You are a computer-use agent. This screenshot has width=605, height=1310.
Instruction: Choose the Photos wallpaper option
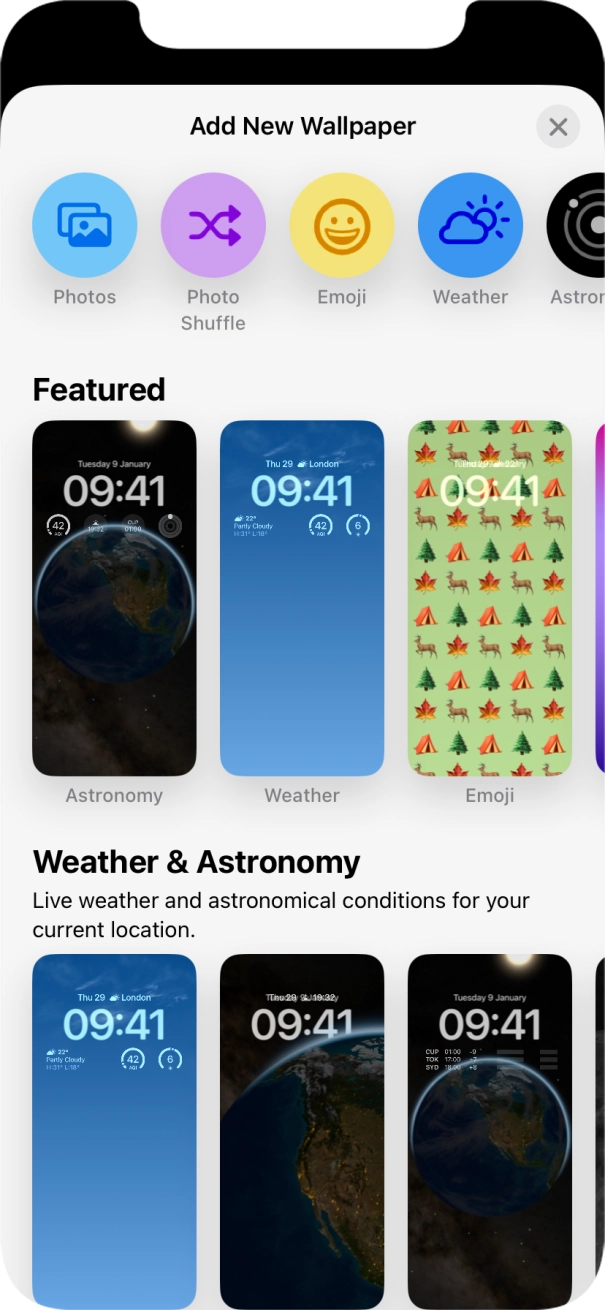pyautogui.click(x=85, y=225)
